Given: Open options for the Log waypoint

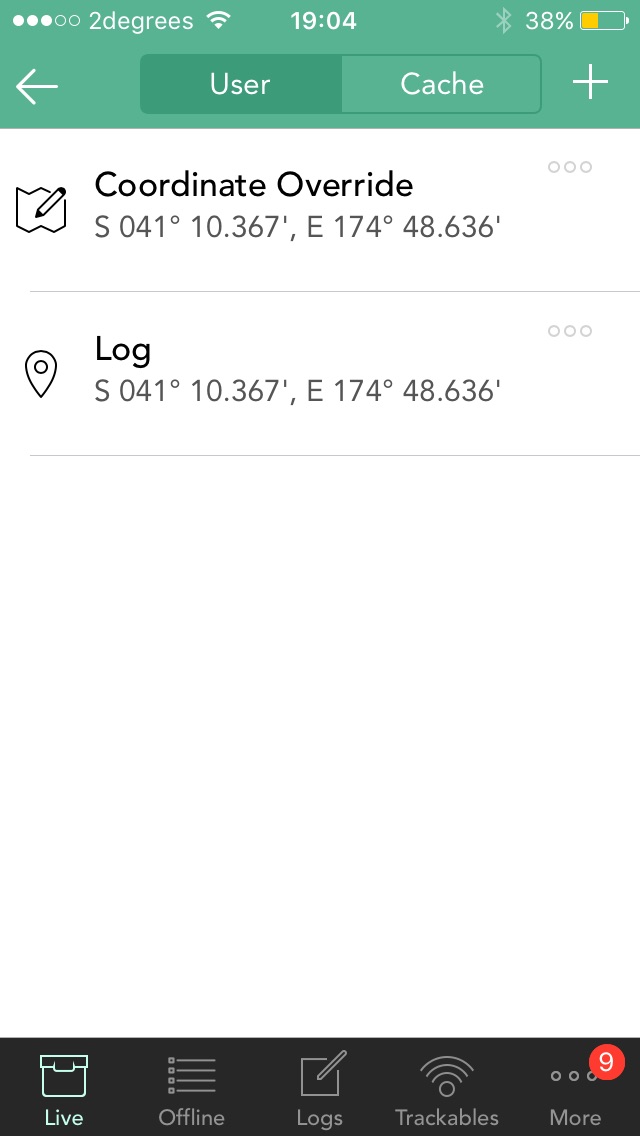Looking at the screenshot, I should point(570,331).
